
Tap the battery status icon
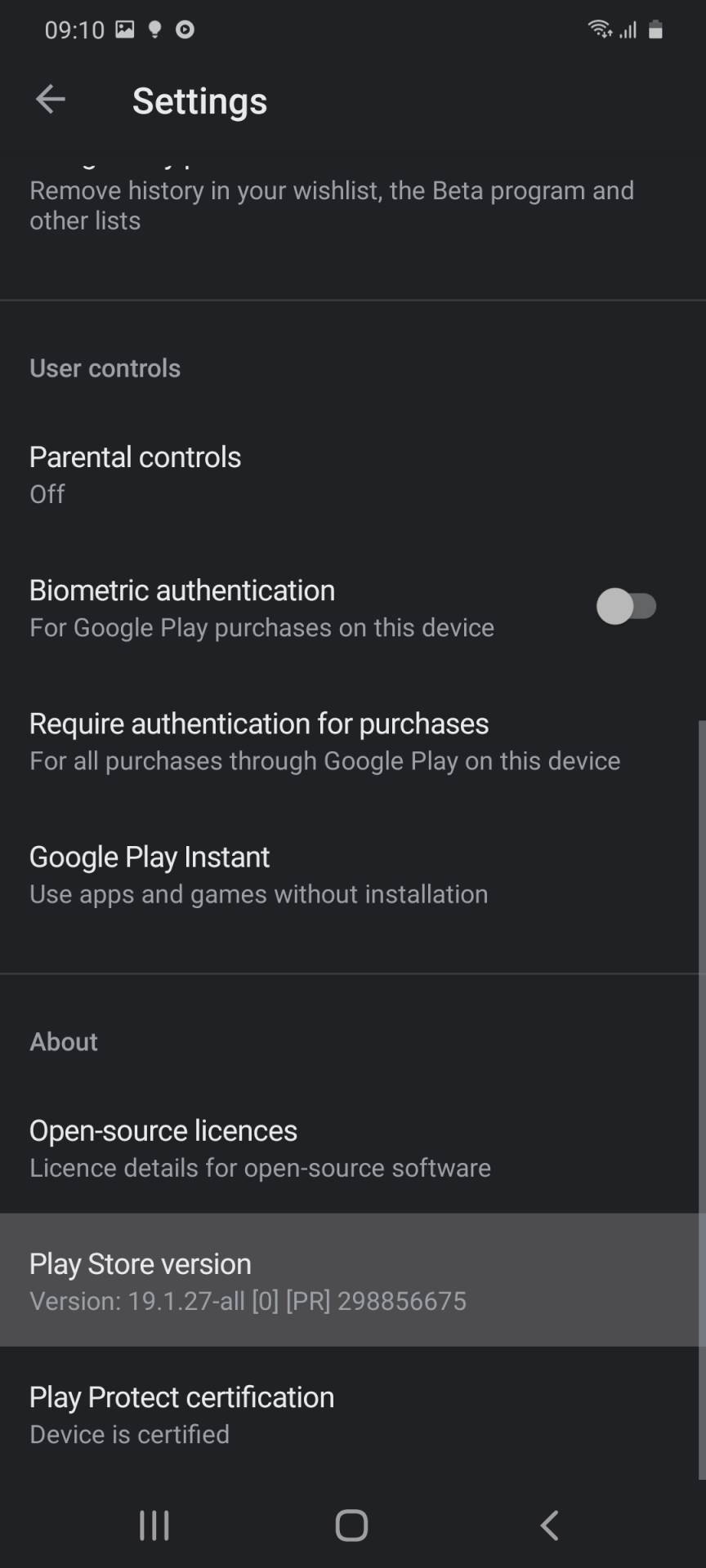tap(655, 29)
